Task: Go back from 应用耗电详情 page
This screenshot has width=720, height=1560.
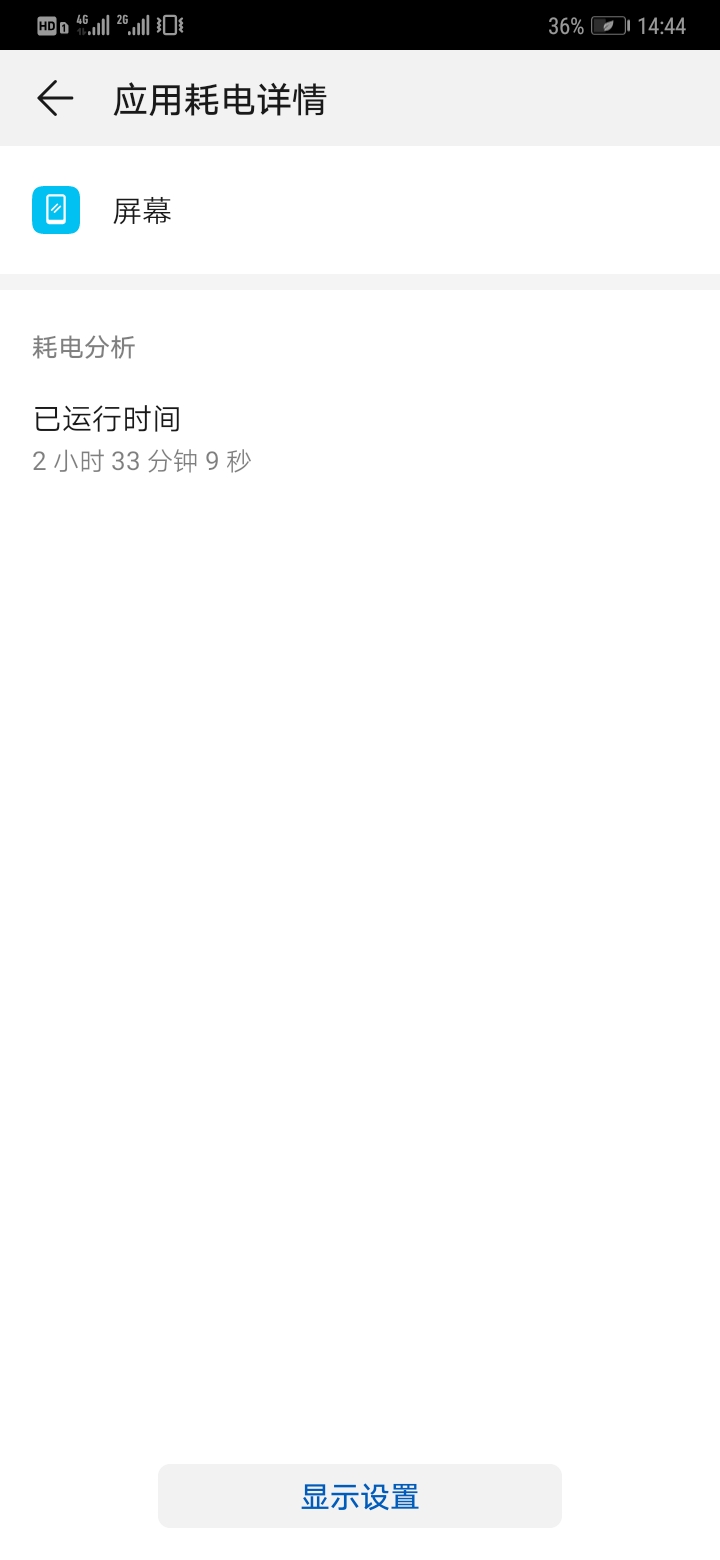Action: click(55, 98)
